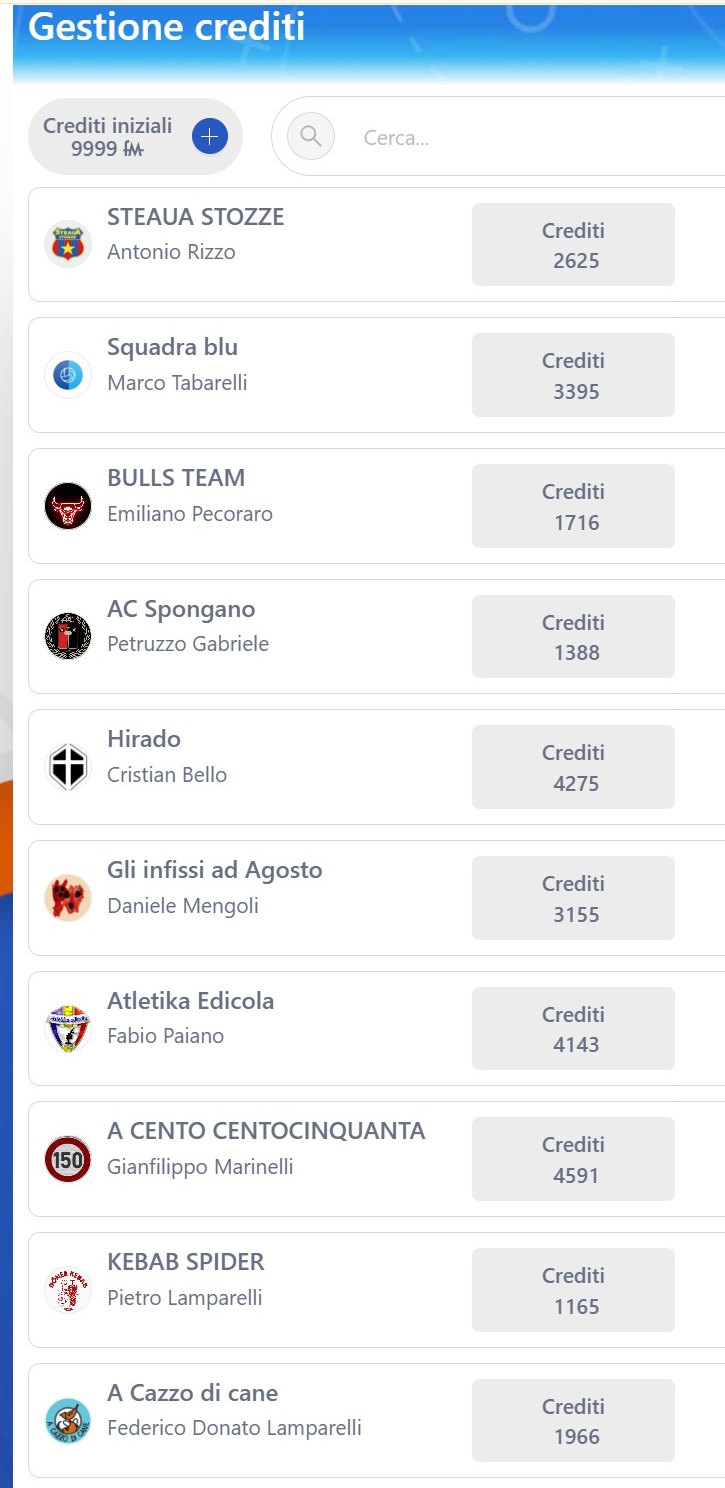Viewport: 725px width, 1488px height.
Task: Open AC Spongano credits 1388
Action: [573, 637]
